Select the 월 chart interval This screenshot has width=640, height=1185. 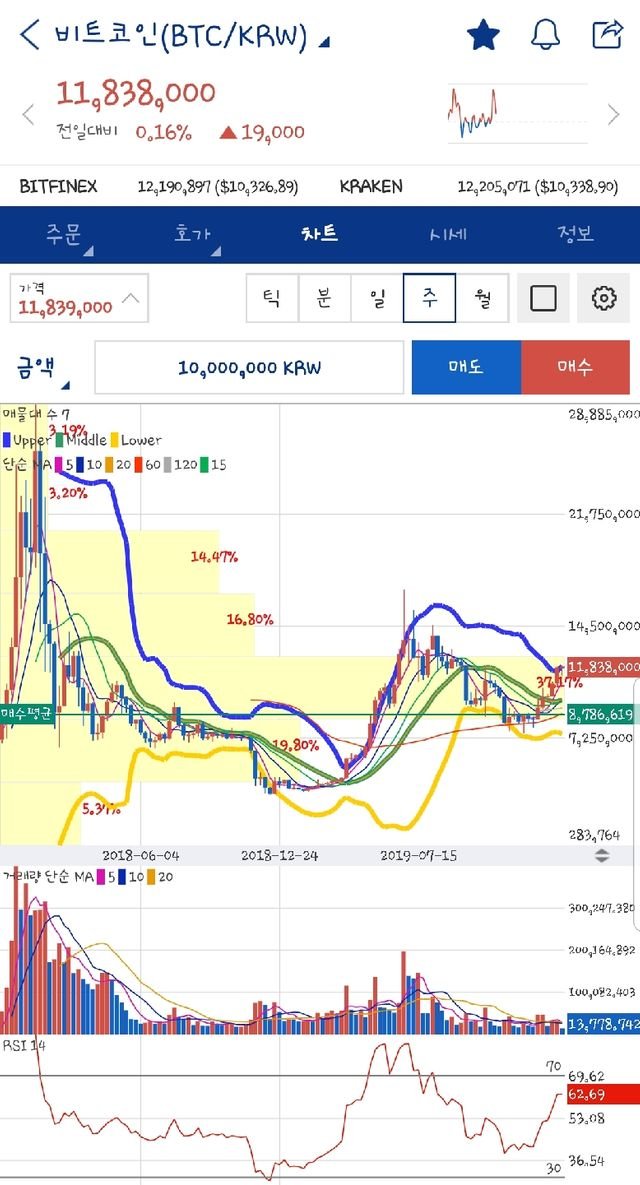pyautogui.click(x=482, y=298)
